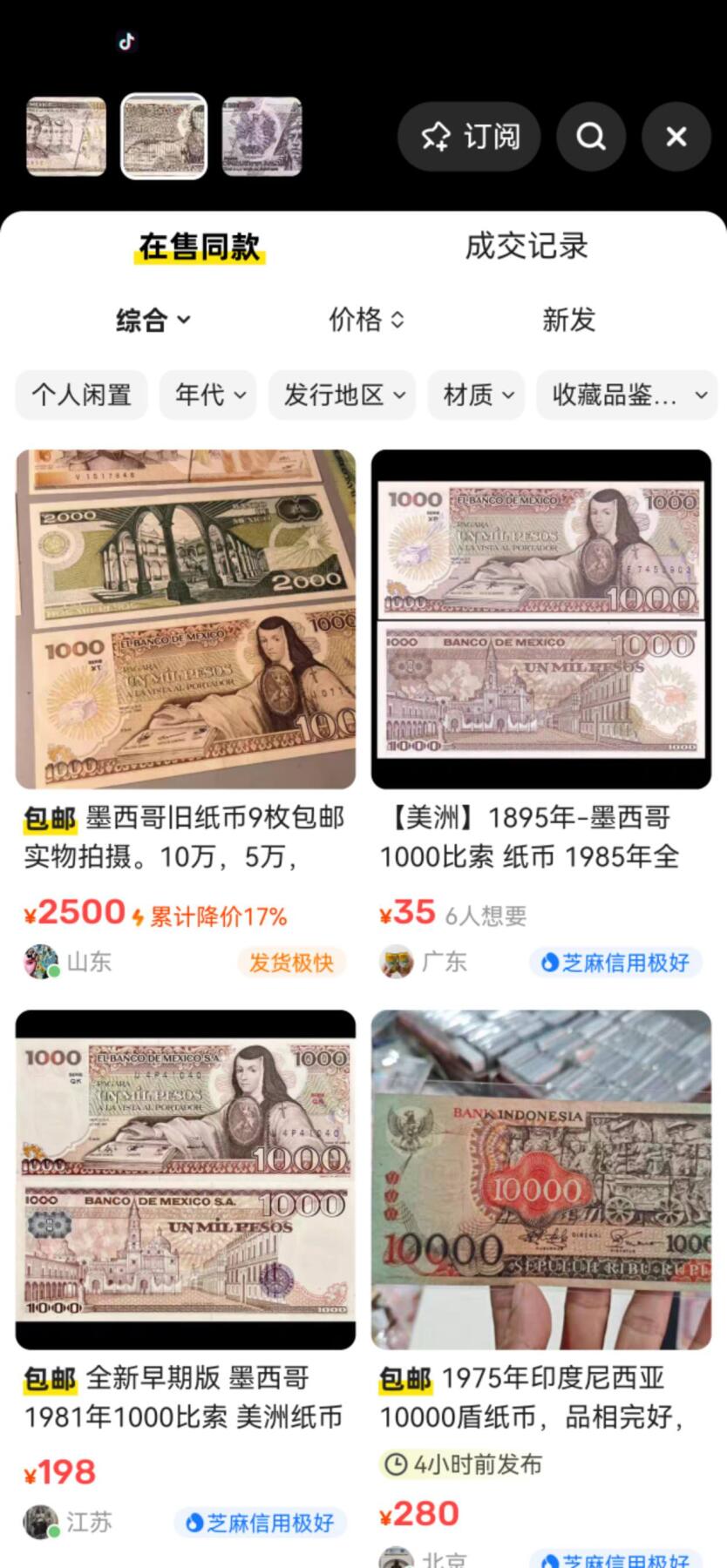727x1568 pixels.
Task: Filter by 个人闲置
Action: [x=82, y=395]
